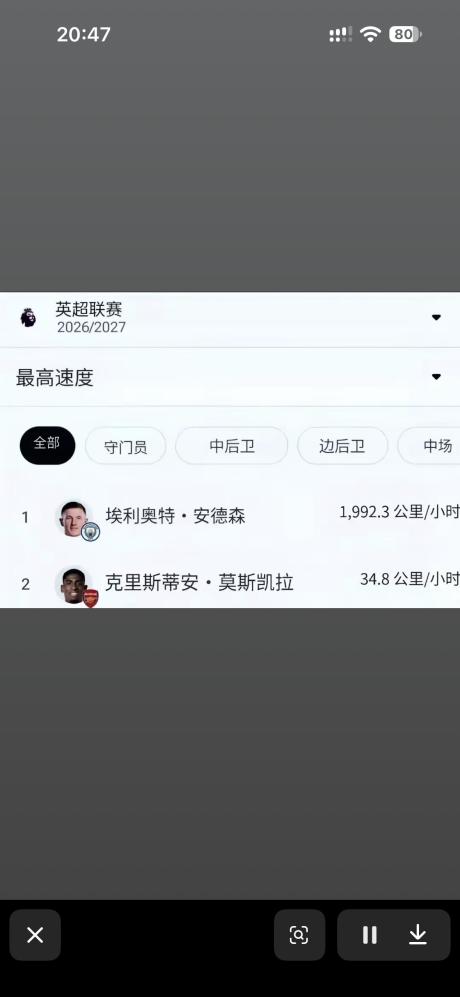
Task: Pause the playback
Action: tap(370, 935)
